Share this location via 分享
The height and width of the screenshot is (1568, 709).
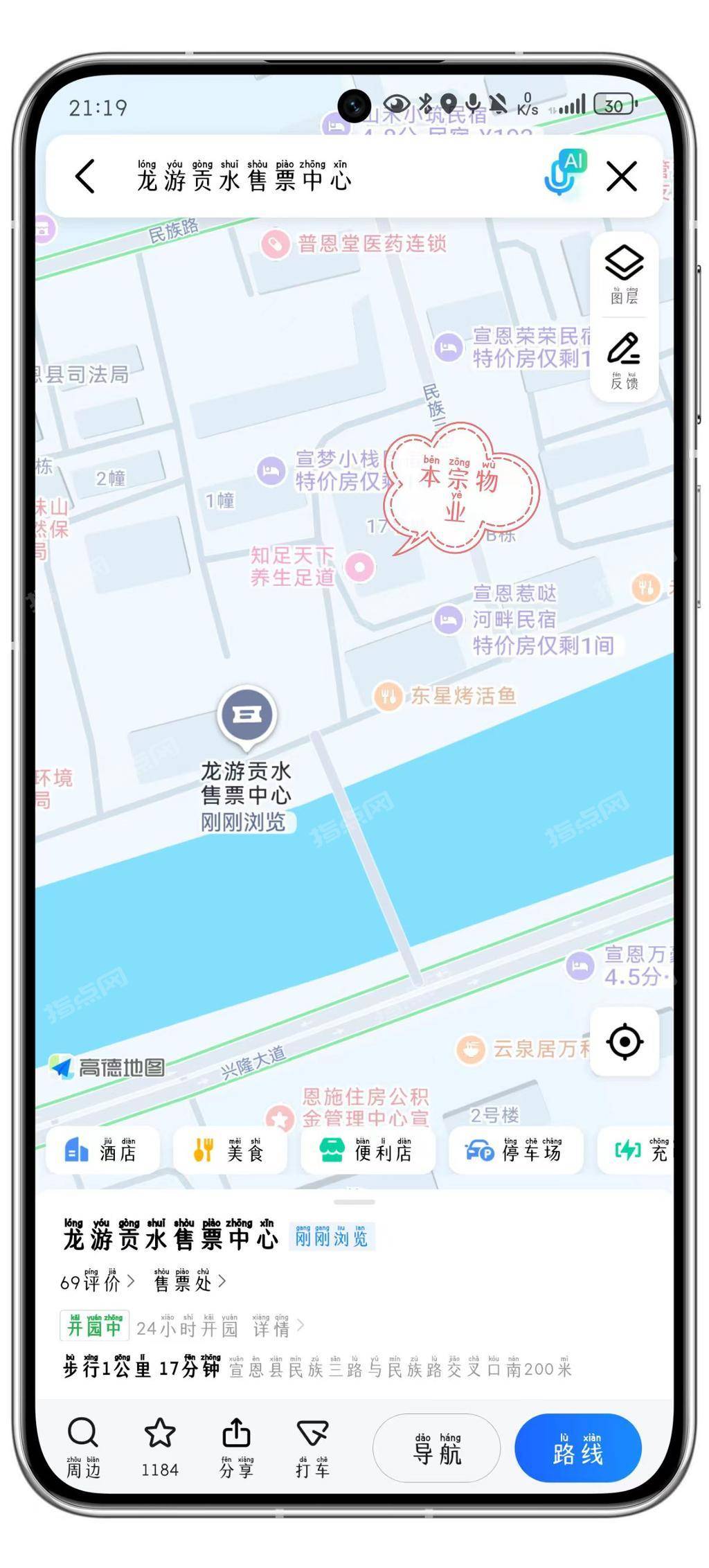[x=236, y=1447]
